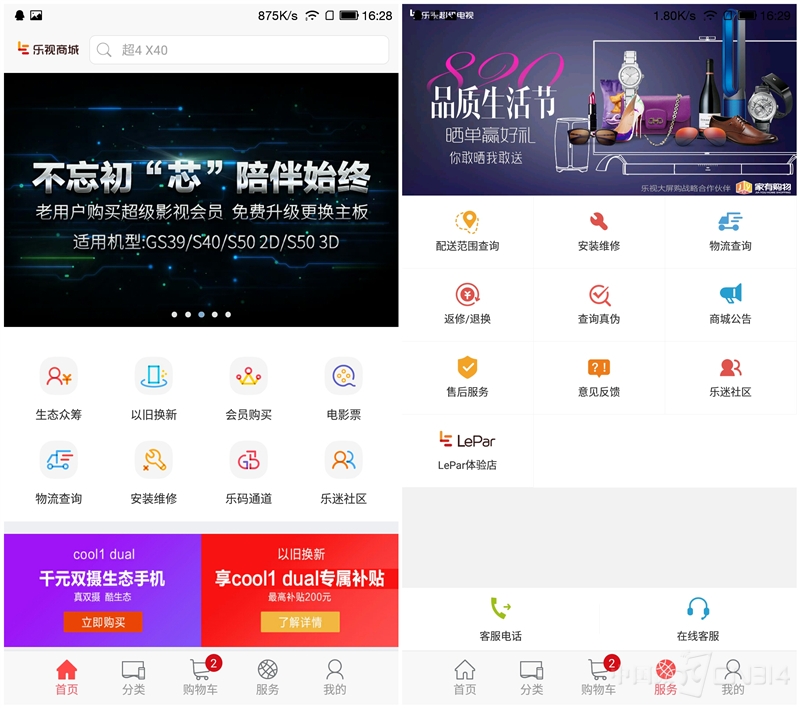Image resolution: width=800 pixels, height=708 pixels.
Task: Open the 乐码通道 shortcut
Action: pyautogui.click(x=248, y=472)
